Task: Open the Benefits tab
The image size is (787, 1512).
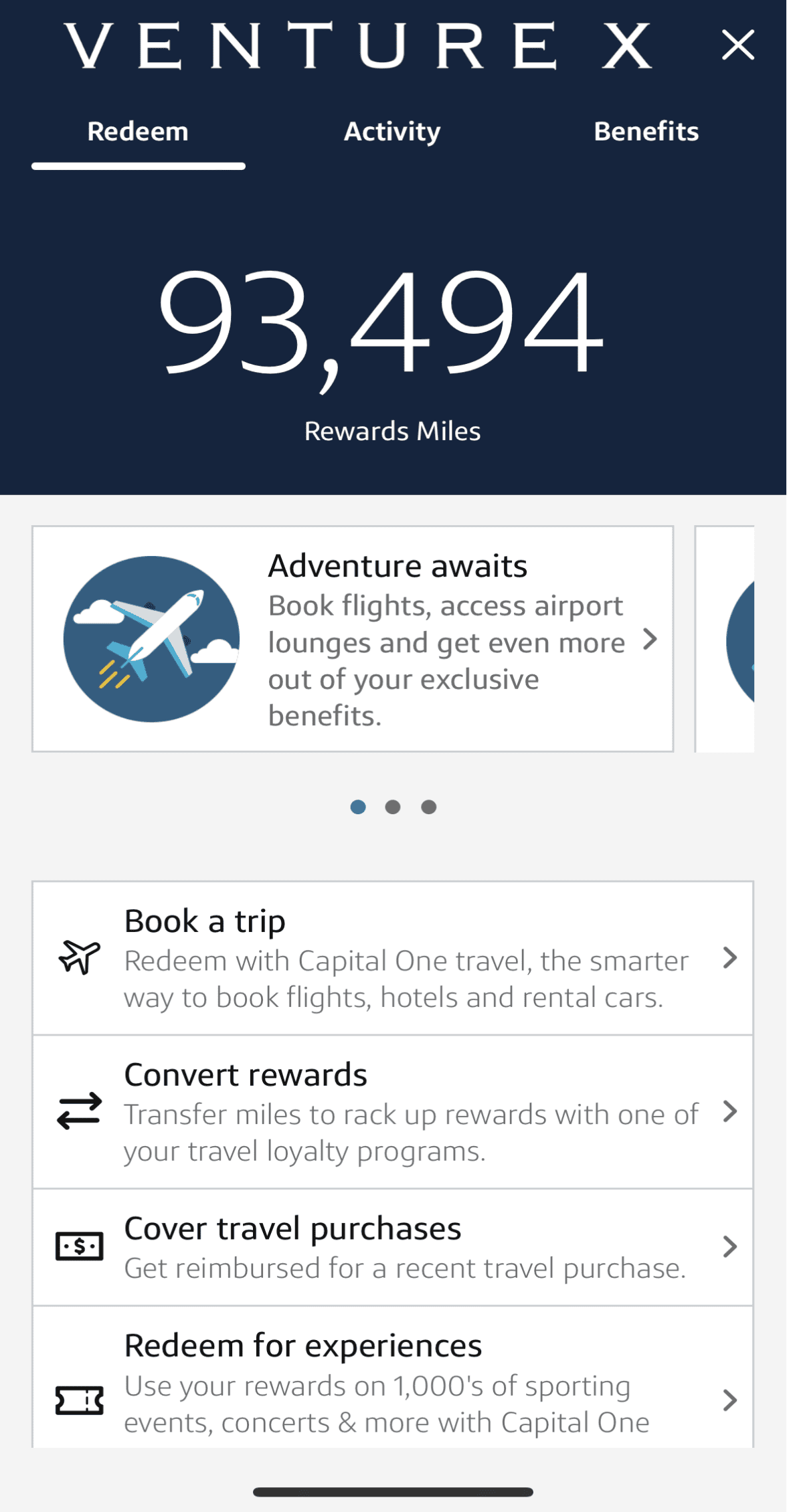Action: (646, 131)
